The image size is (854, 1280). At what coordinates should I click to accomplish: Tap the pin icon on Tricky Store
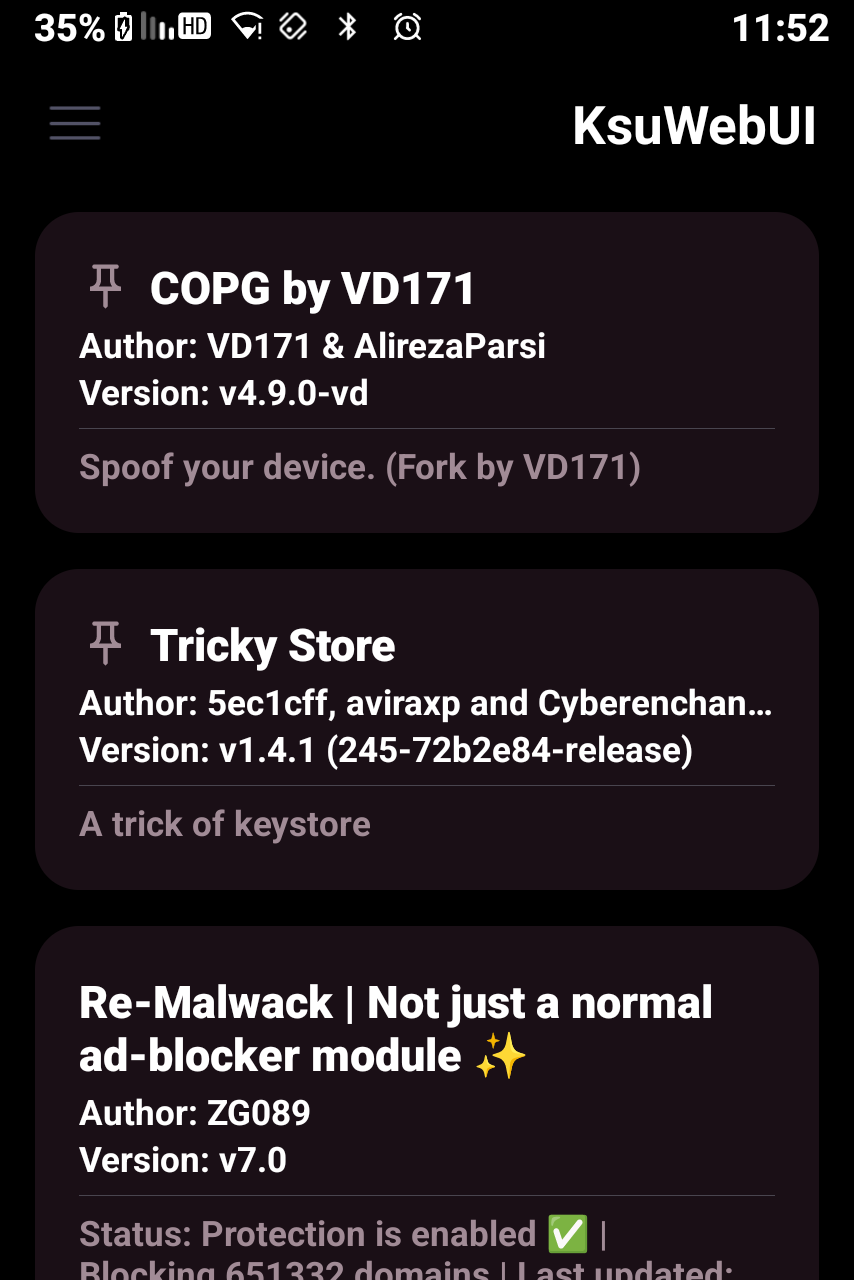click(x=105, y=643)
